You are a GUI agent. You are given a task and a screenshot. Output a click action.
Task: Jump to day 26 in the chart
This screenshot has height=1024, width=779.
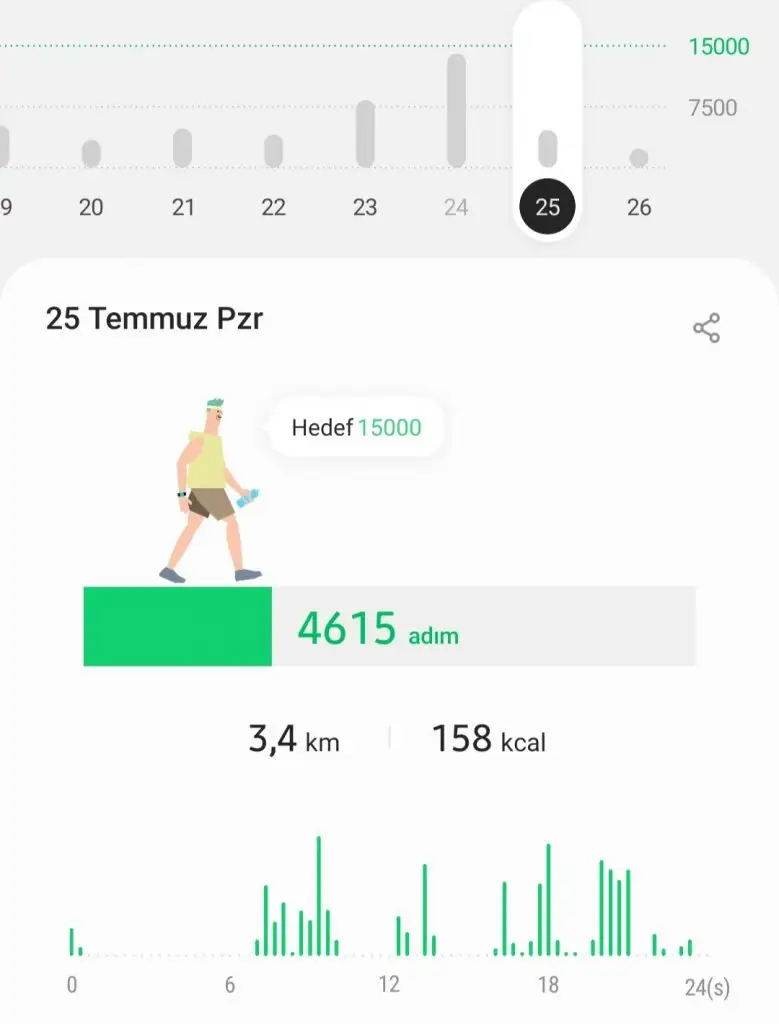639,206
